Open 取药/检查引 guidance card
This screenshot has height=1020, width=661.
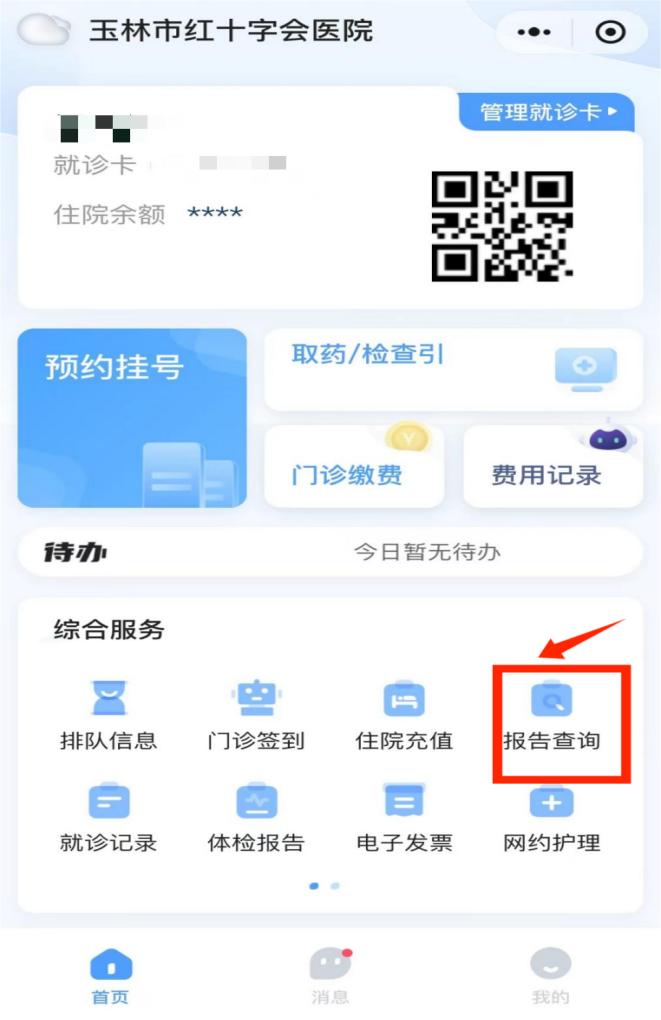pyautogui.click(x=453, y=369)
